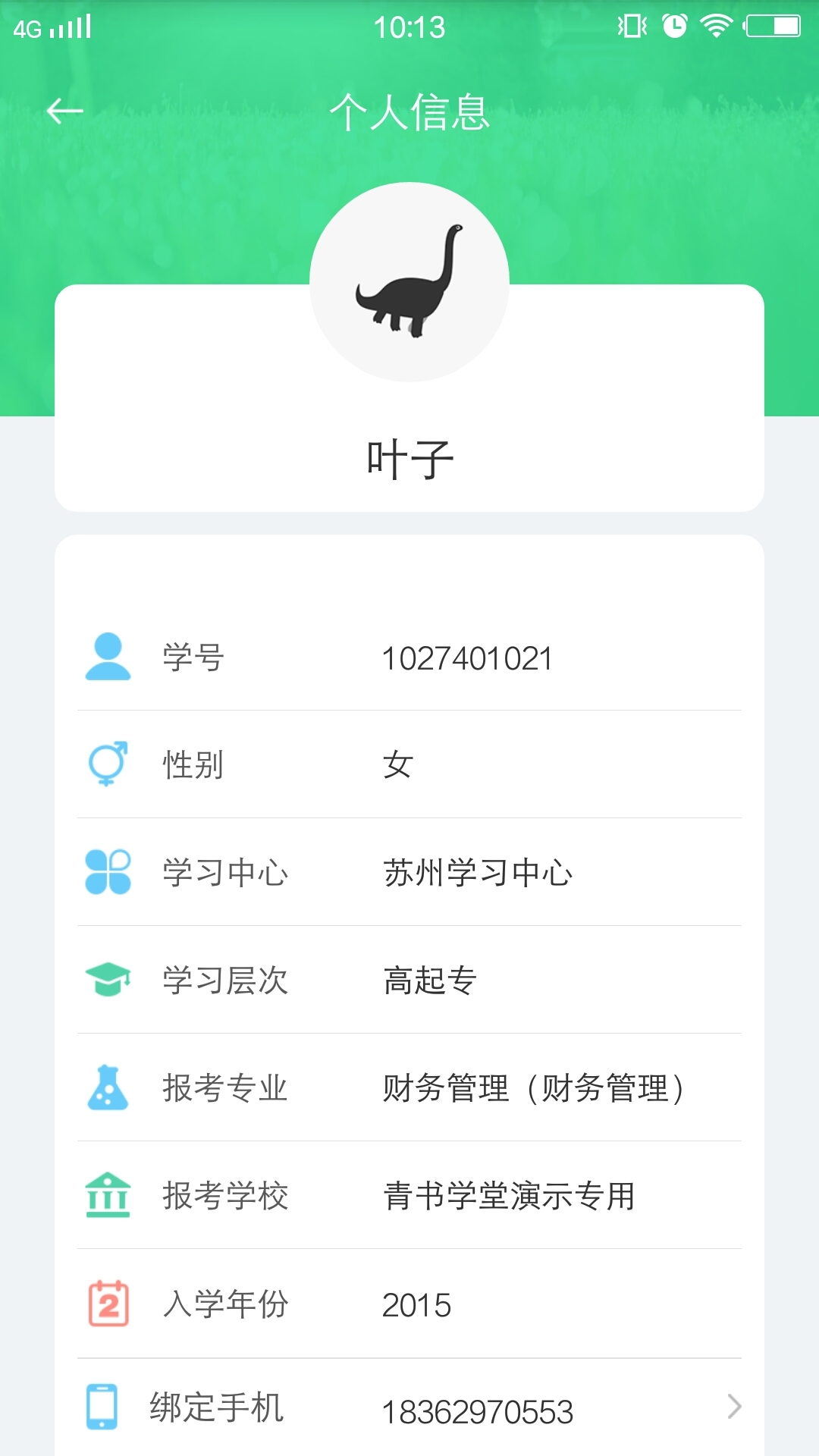This screenshot has height=1456, width=819.
Task: Go back from 个人信息 page
Action: tap(64, 111)
